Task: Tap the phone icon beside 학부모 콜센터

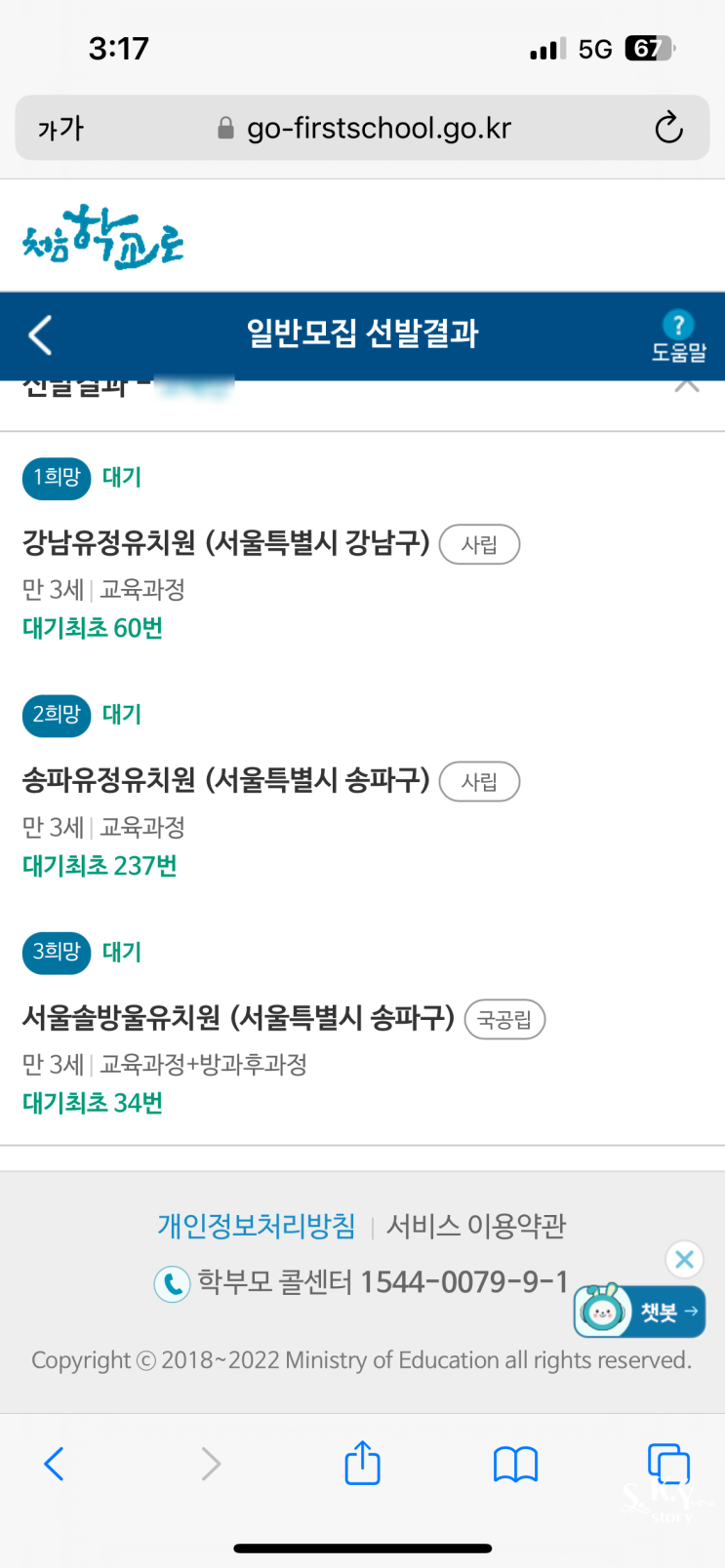Action: click(172, 1283)
